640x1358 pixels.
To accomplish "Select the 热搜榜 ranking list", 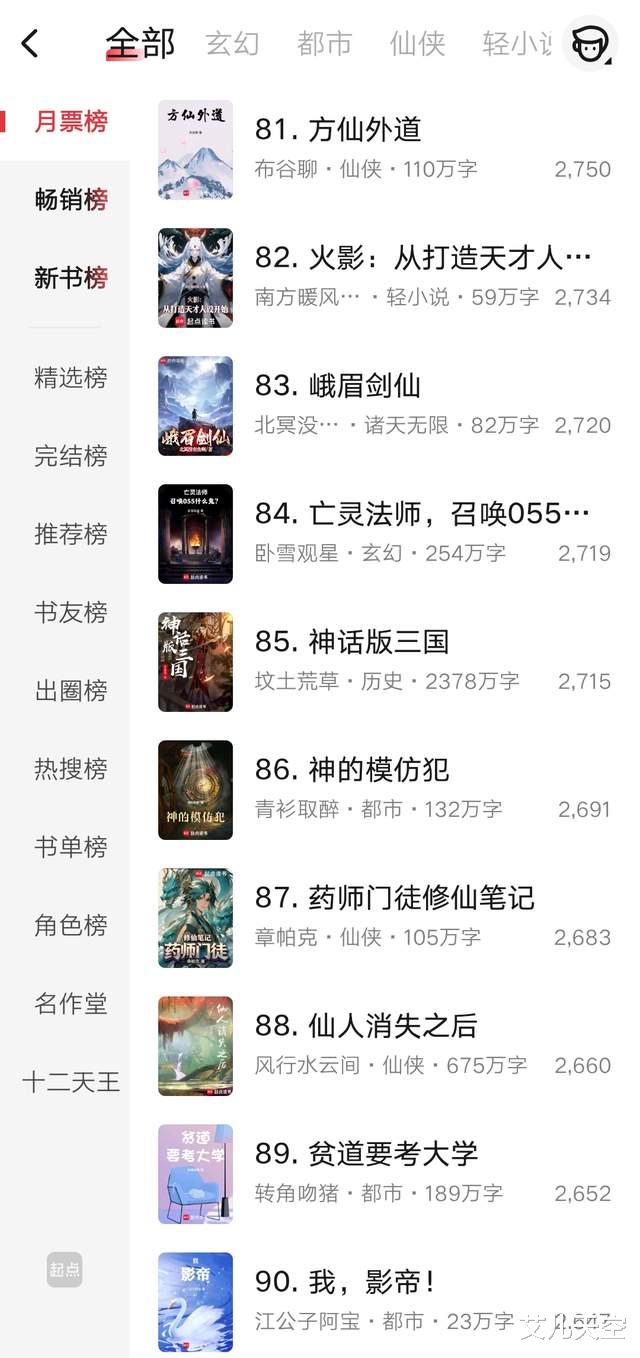I will (x=70, y=769).
